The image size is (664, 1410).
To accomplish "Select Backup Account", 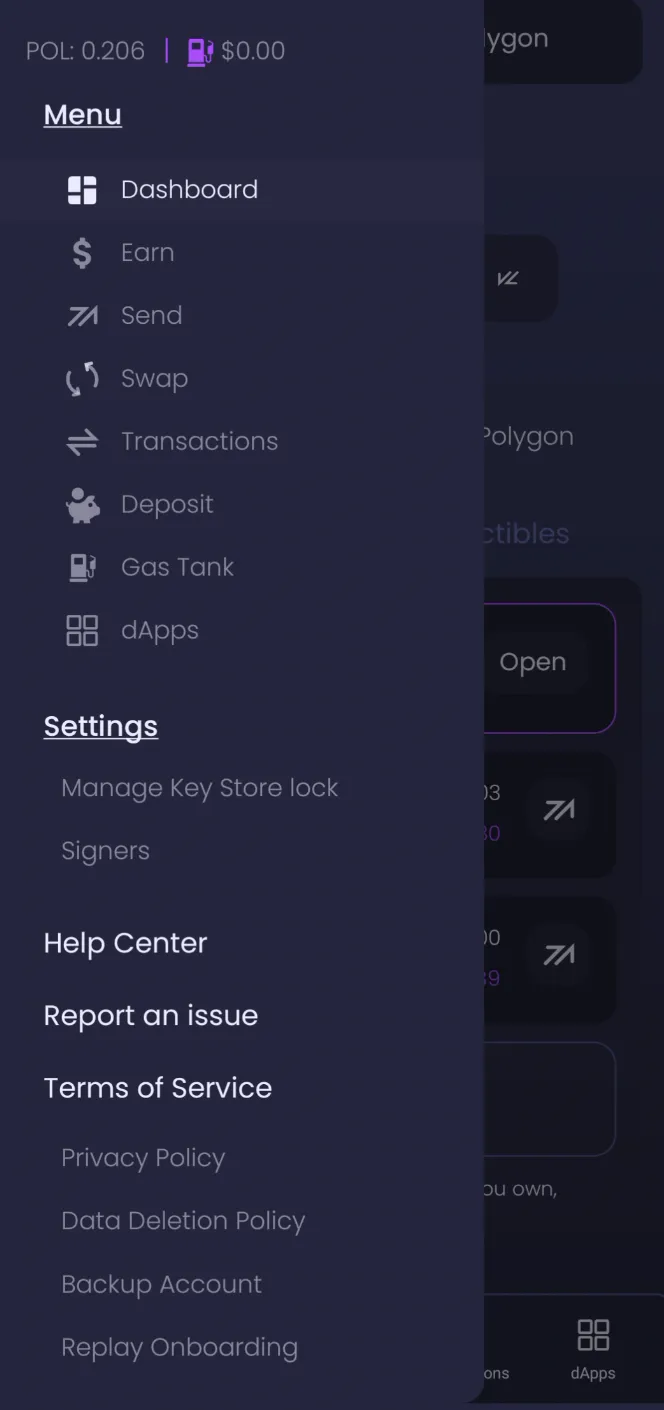I will pos(161,1284).
